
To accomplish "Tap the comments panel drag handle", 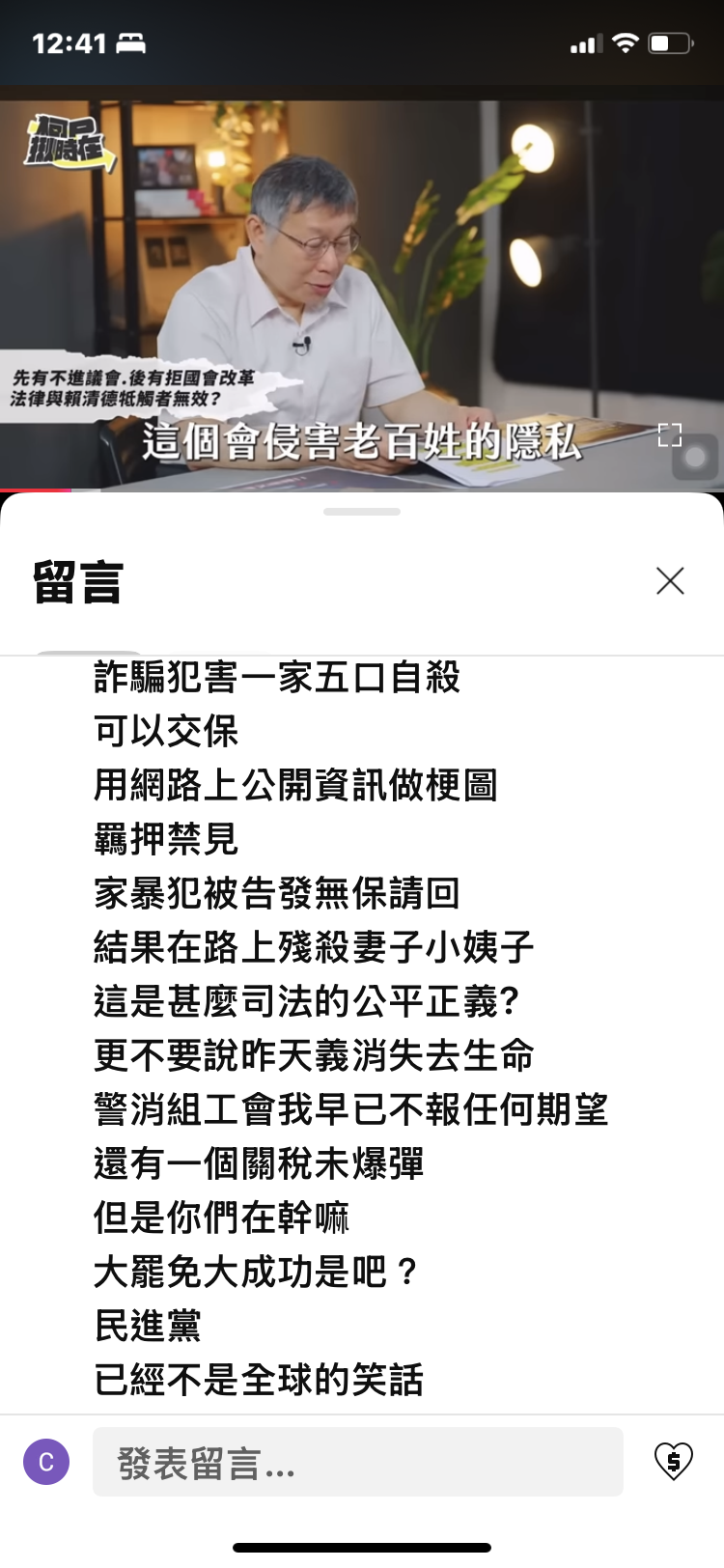I will tap(362, 512).
